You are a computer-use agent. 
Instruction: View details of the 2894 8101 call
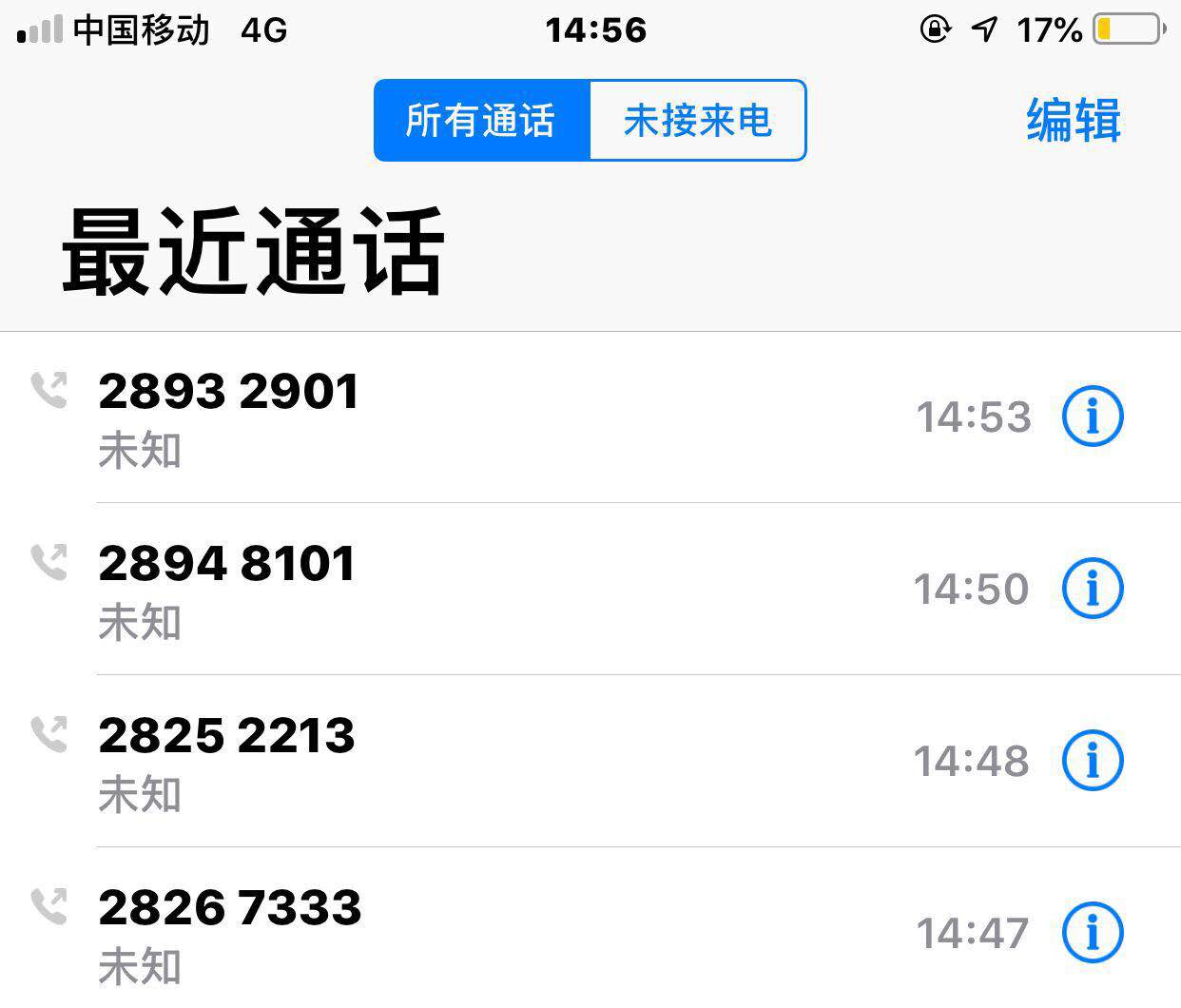[x=1092, y=589]
